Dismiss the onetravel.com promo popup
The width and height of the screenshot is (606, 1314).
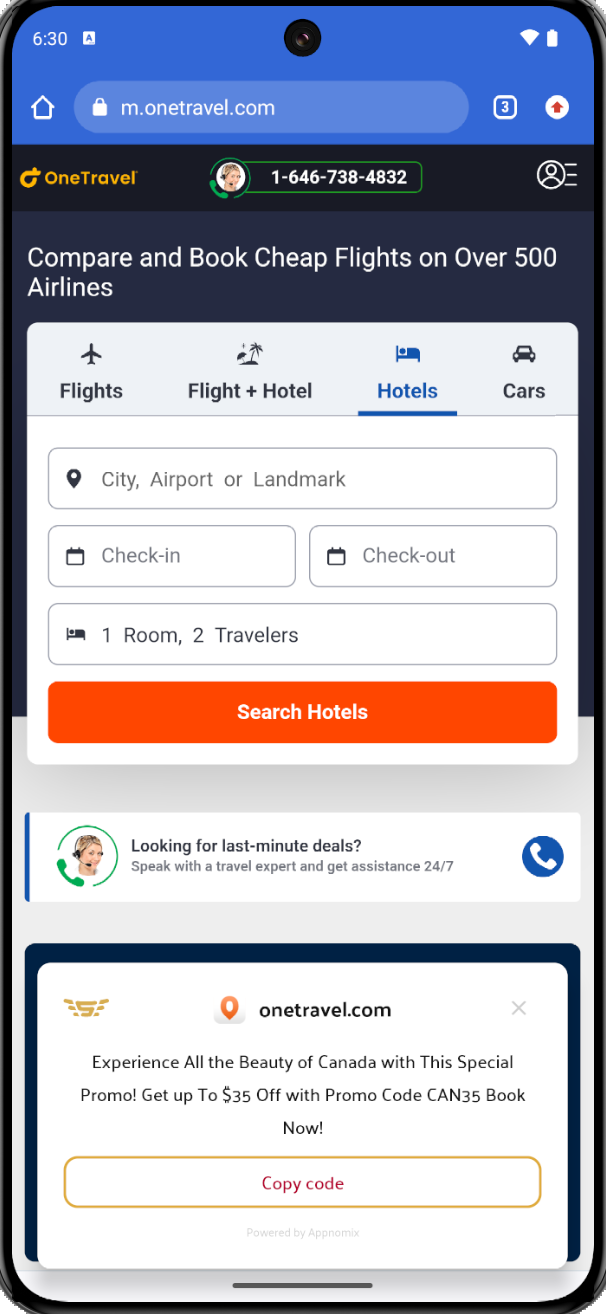518,1008
